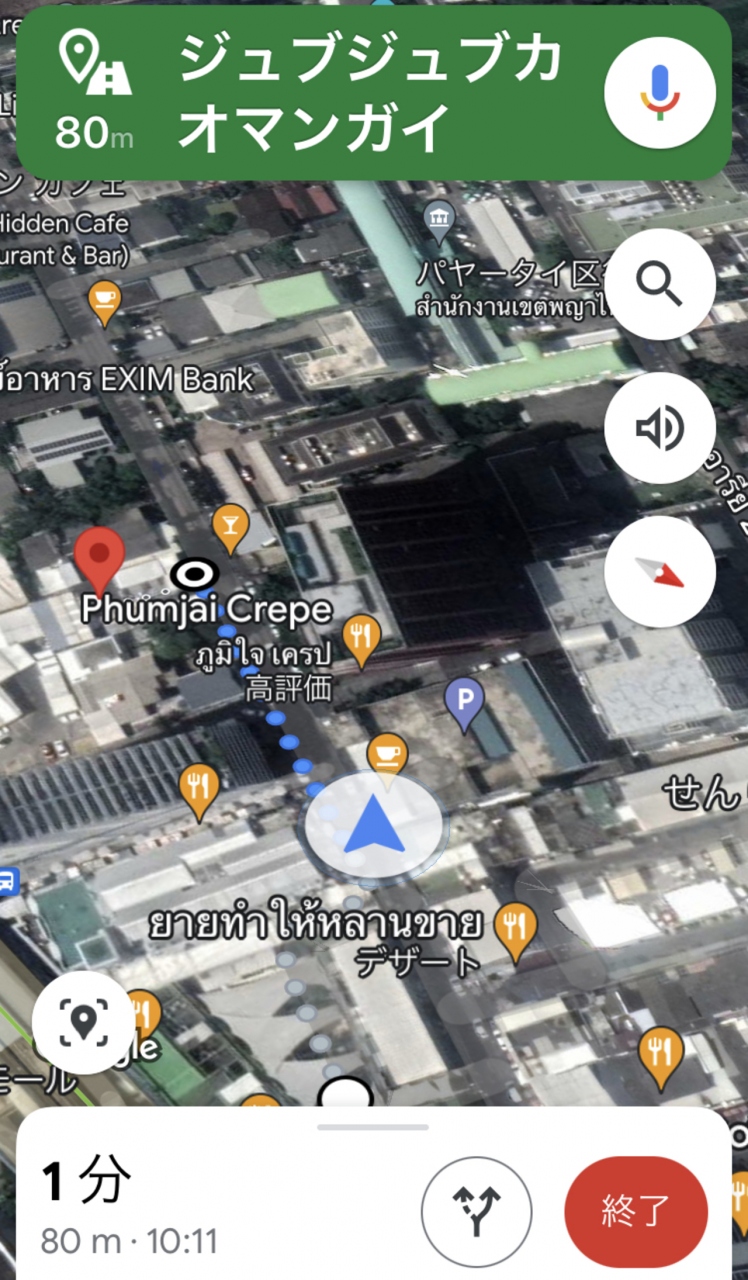The width and height of the screenshot is (748, 1280).
Task: Toggle the voice guidance sound
Action: point(659,428)
